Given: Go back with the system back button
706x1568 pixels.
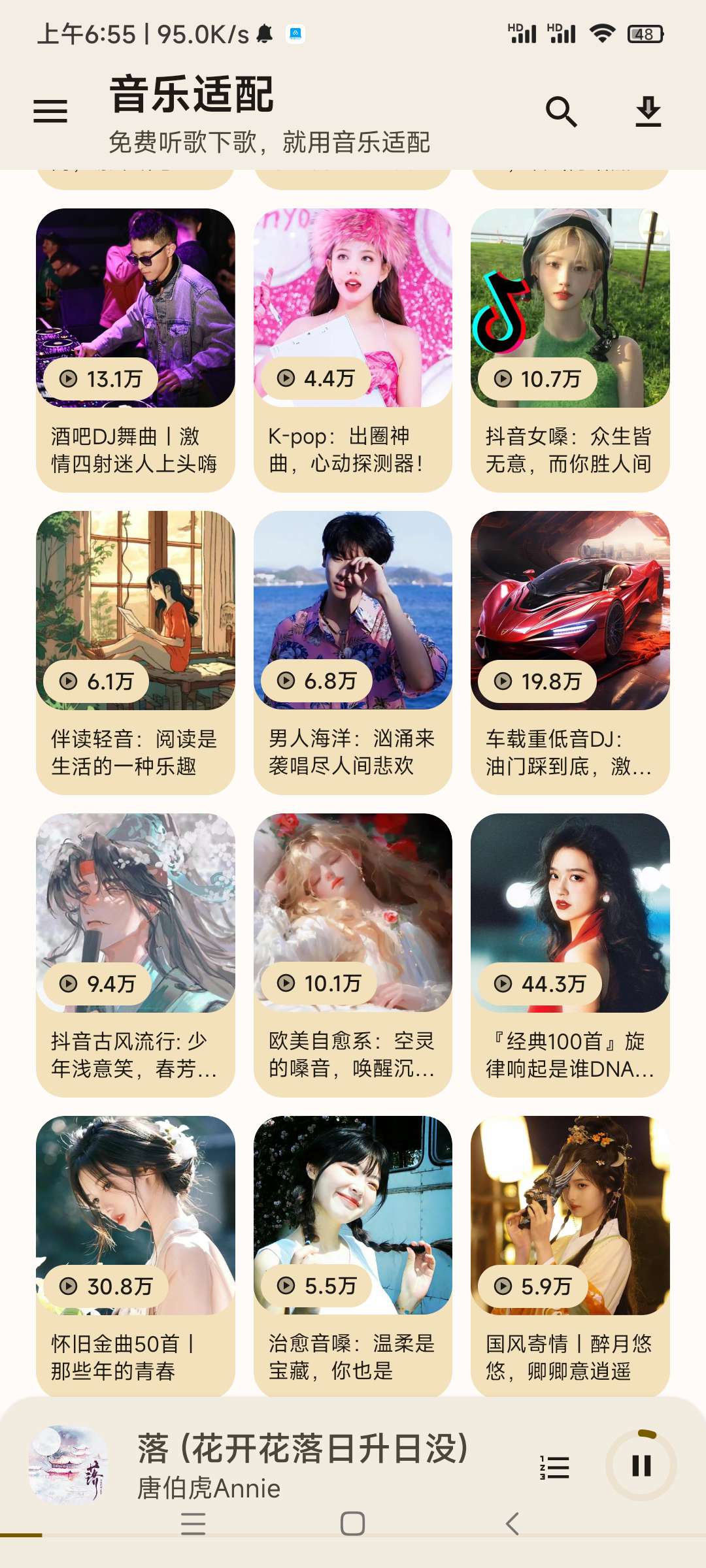Looking at the screenshot, I should click(513, 1524).
